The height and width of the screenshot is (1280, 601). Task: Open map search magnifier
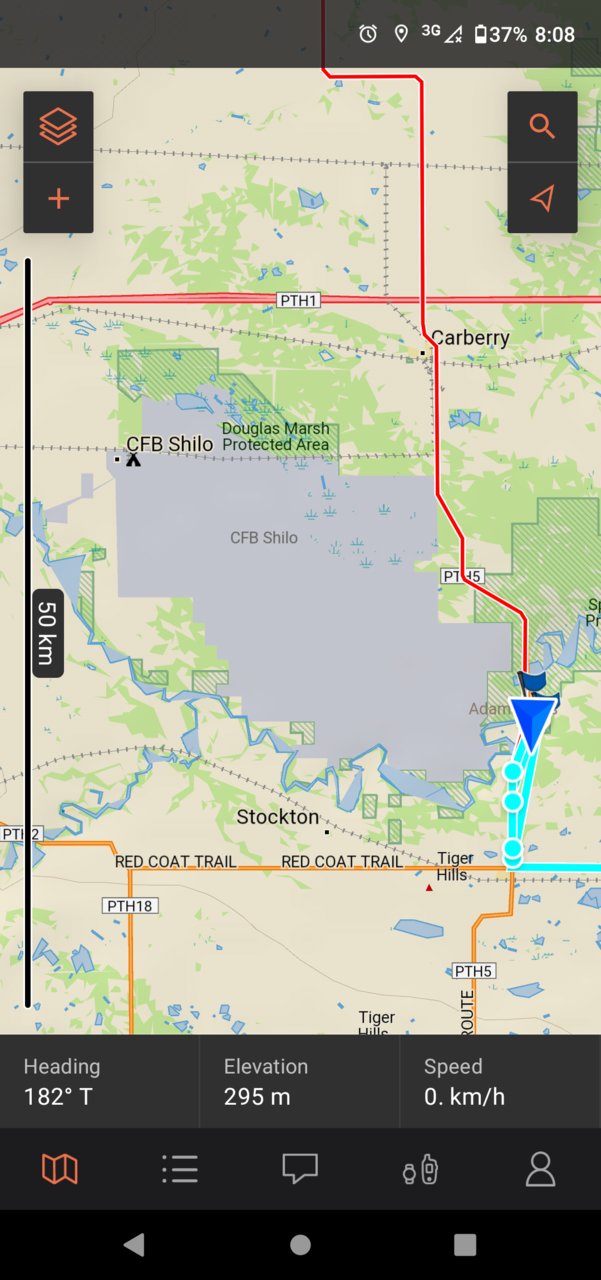click(x=542, y=127)
